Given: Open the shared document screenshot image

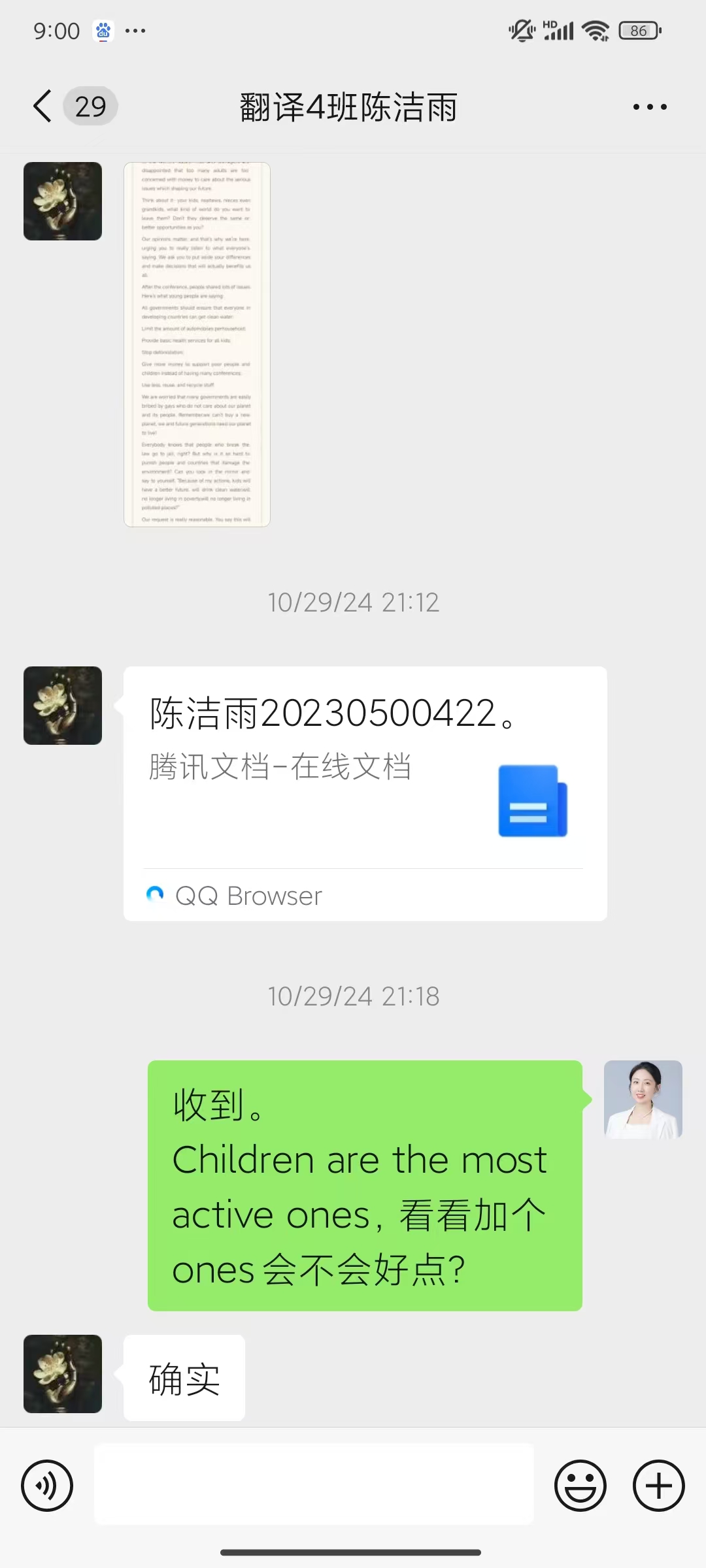Looking at the screenshot, I should point(197,344).
